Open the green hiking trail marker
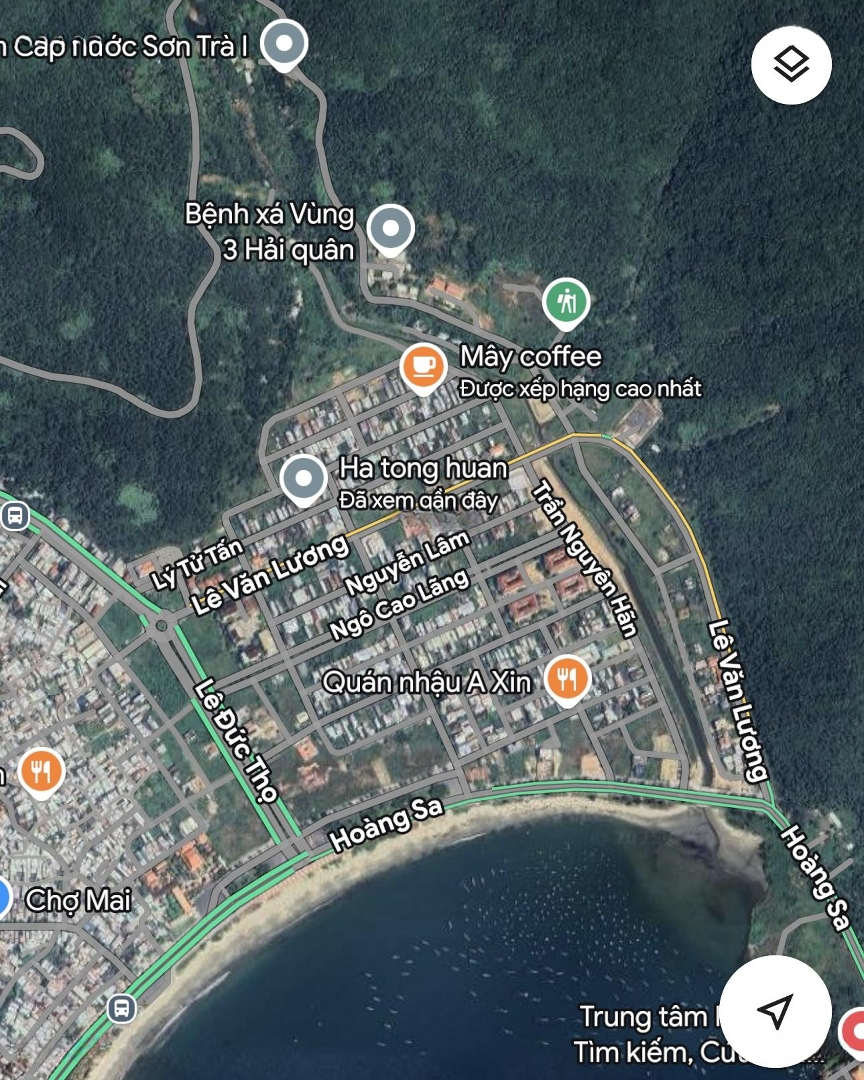Image resolution: width=864 pixels, height=1080 pixels. point(566,301)
